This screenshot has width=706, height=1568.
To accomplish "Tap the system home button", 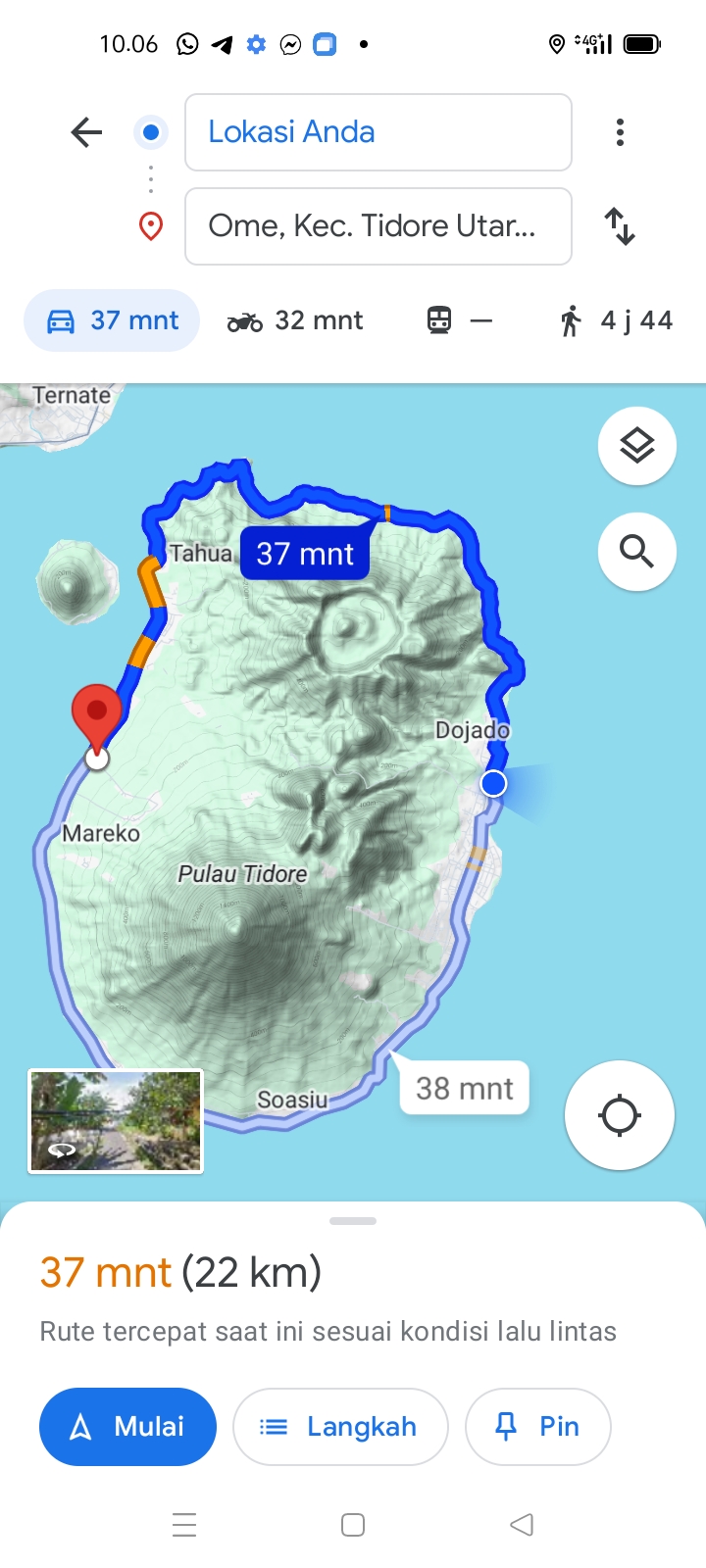I will pyautogui.click(x=353, y=1525).
